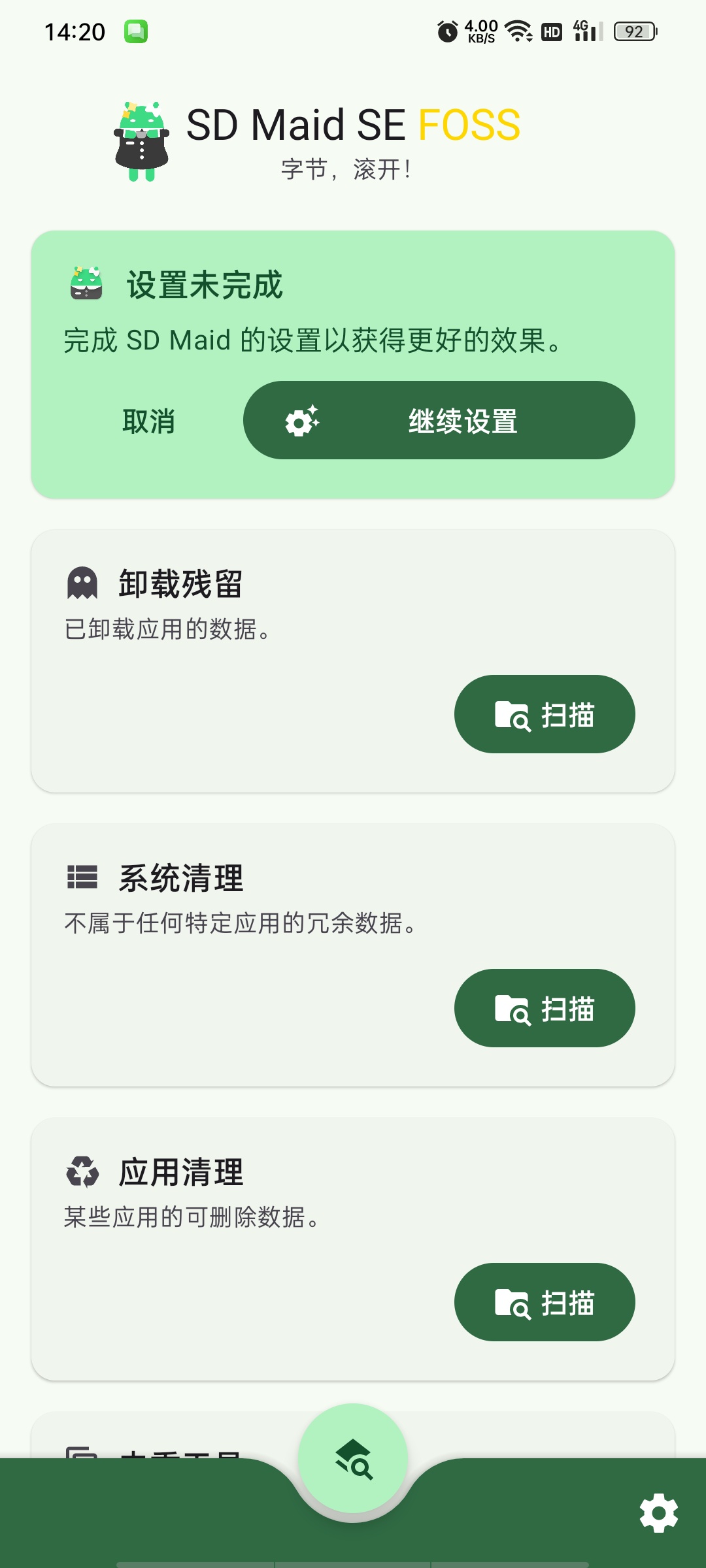Dismiss the setup card with 取消
The height and width of the screenshot is (1568, 706).
tap(148, 421)
